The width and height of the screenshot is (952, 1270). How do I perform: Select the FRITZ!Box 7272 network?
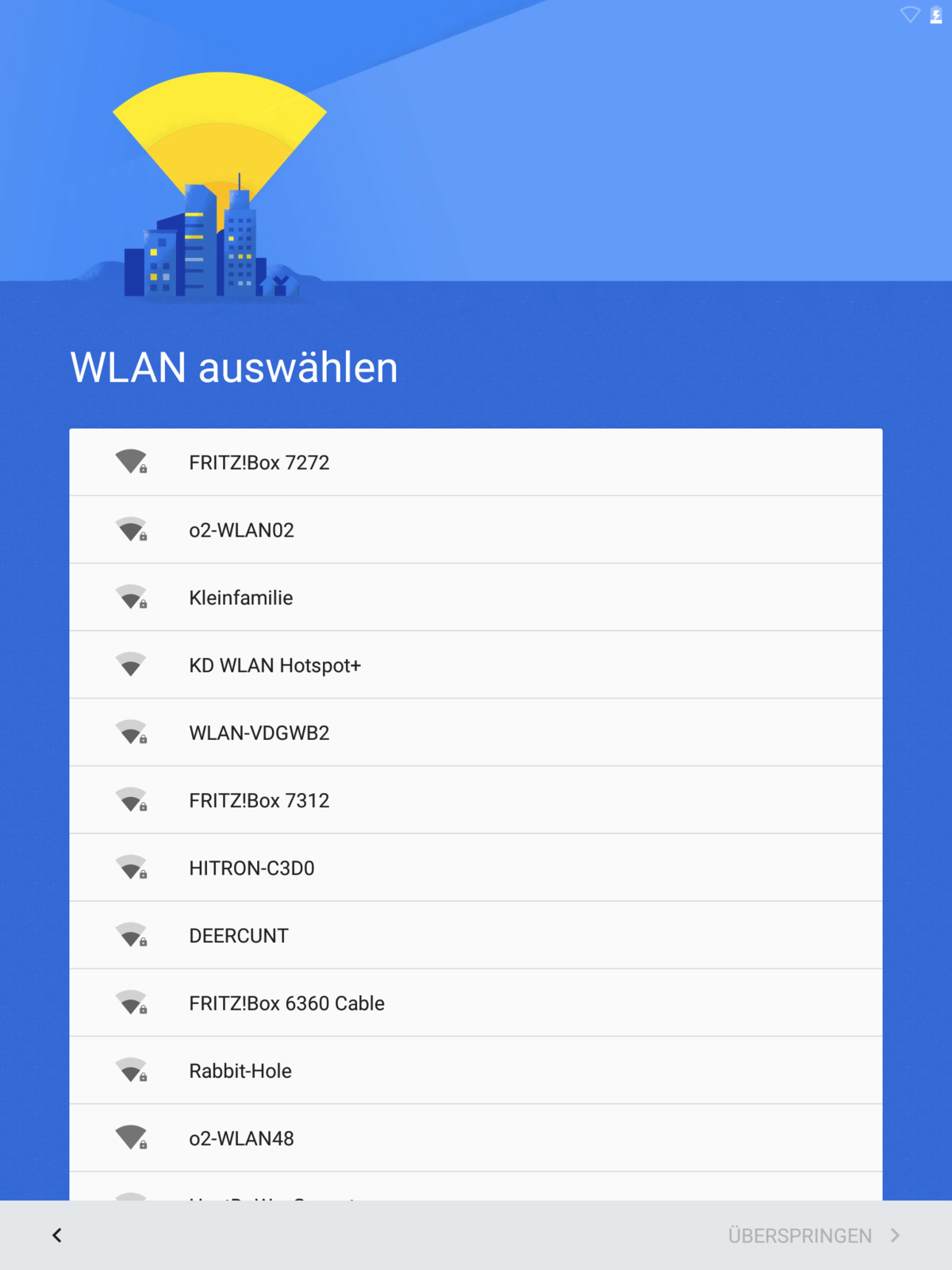click(475, 462)
